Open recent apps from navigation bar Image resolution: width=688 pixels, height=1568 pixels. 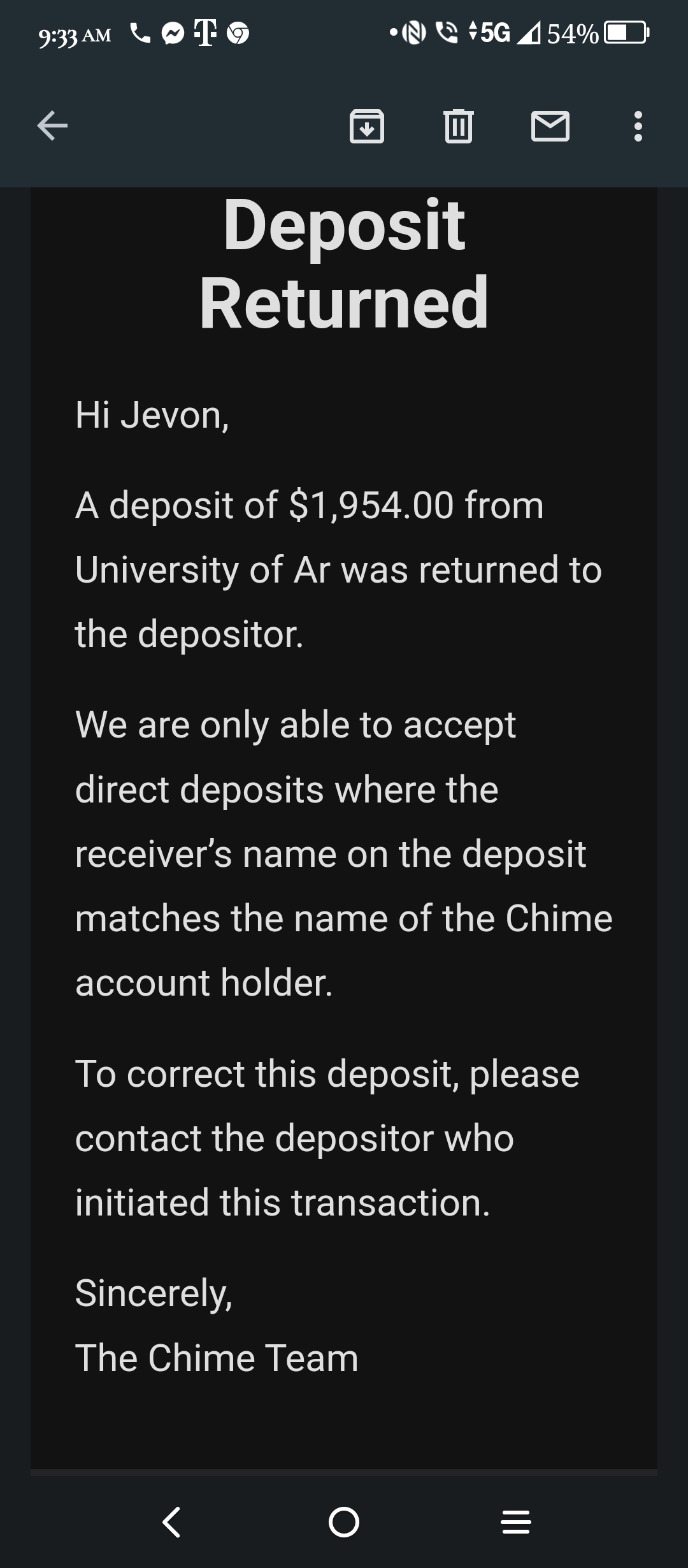(x=516, y=1522)
